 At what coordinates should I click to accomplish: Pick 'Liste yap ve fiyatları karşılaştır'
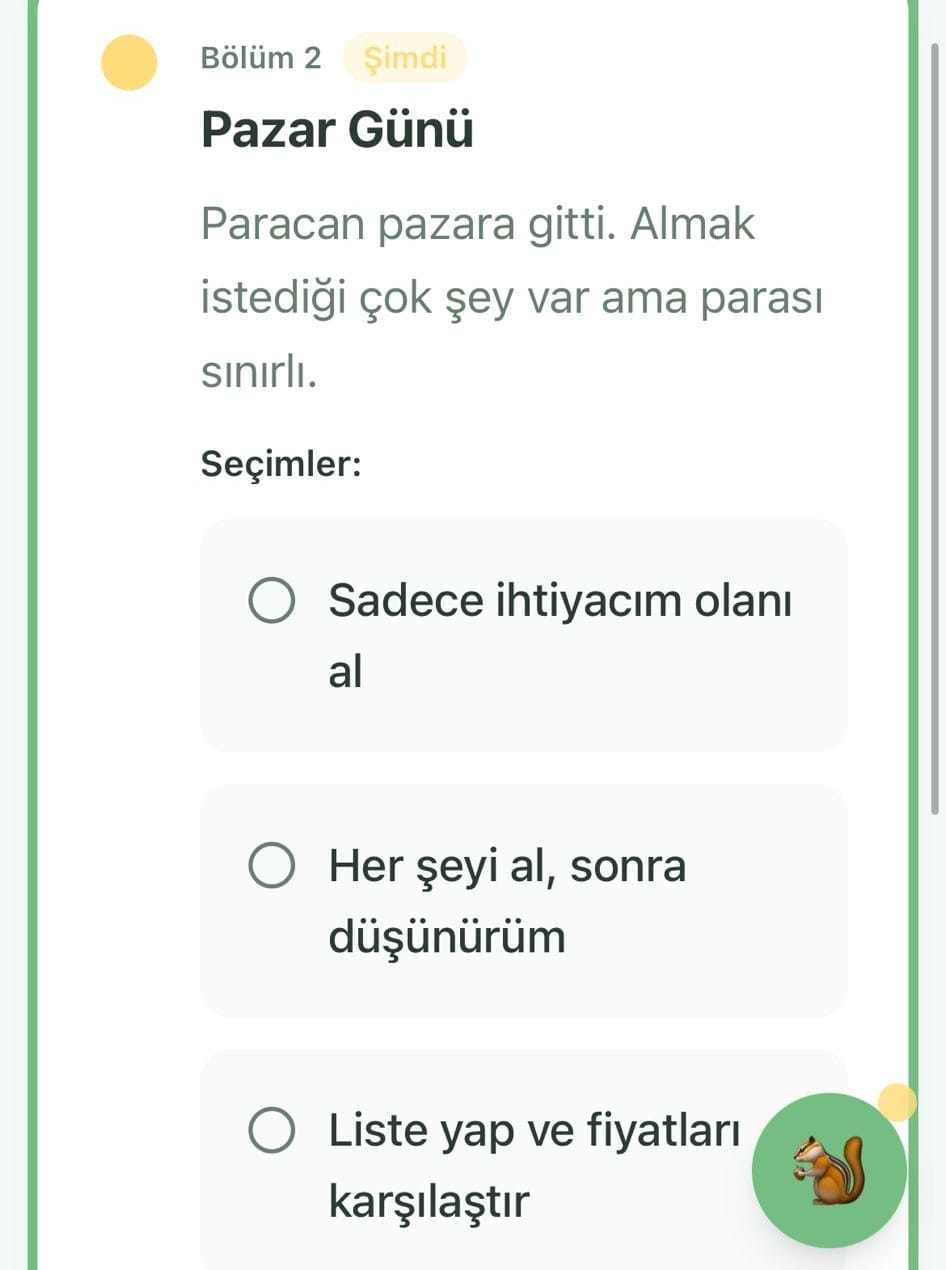(x=271, y=1131)
